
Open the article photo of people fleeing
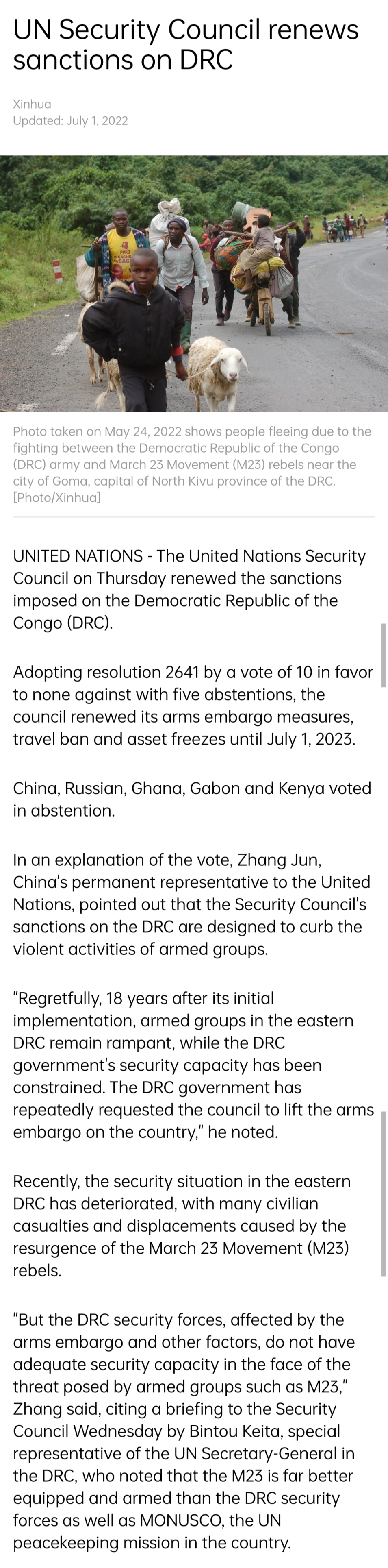coord(194,284)
